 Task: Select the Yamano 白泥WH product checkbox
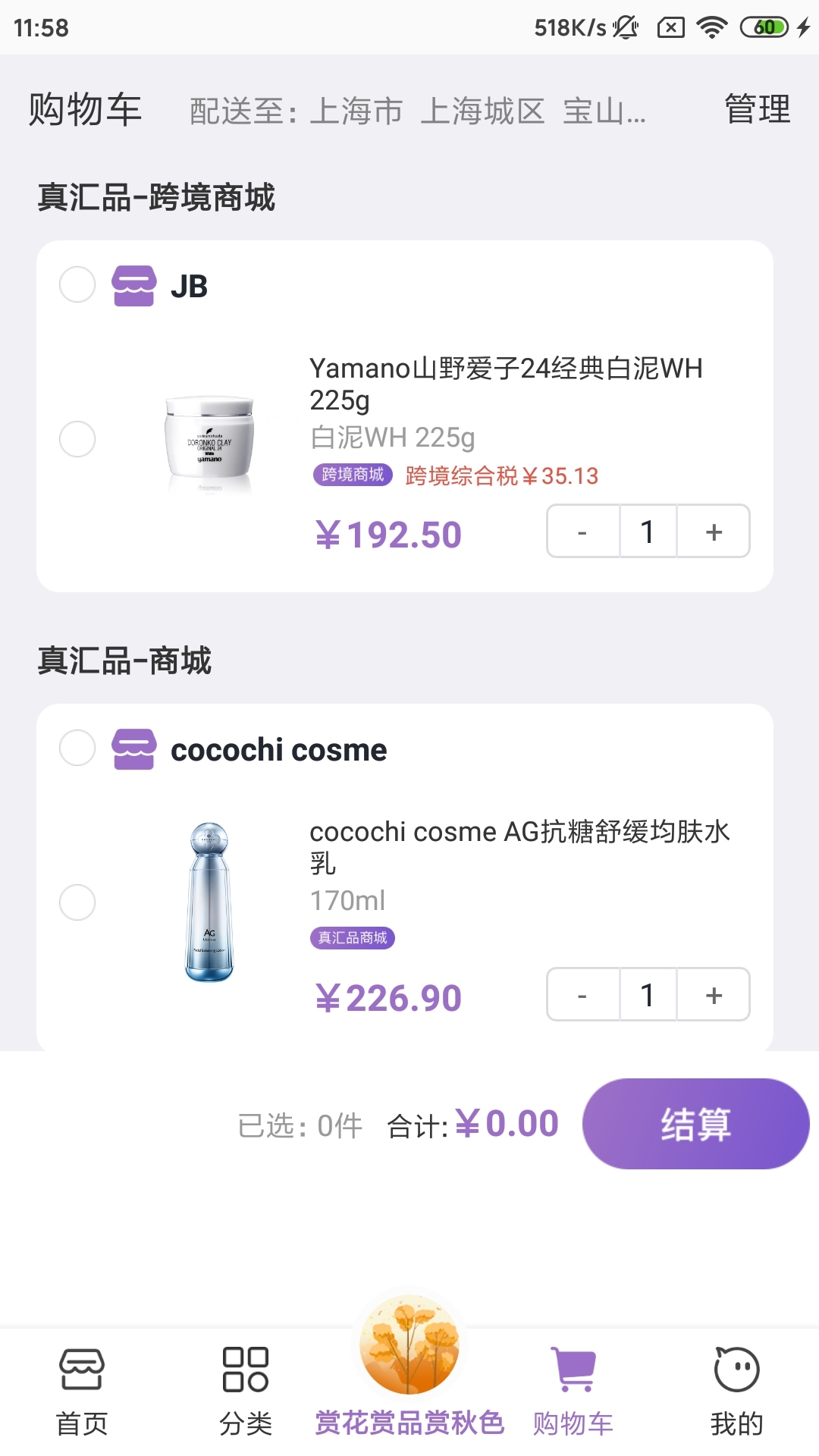[77, 438]
